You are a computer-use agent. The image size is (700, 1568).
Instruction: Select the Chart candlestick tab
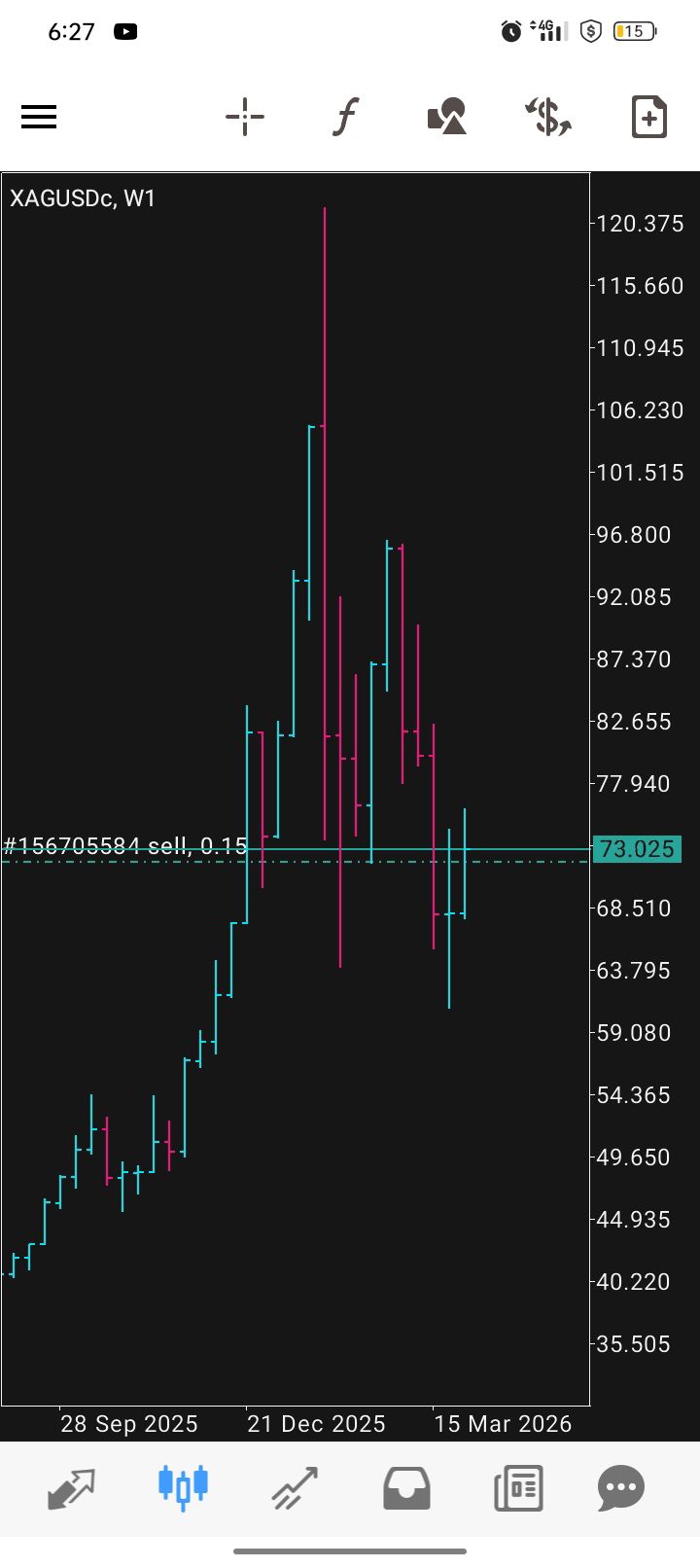(x=183, y=1487)
